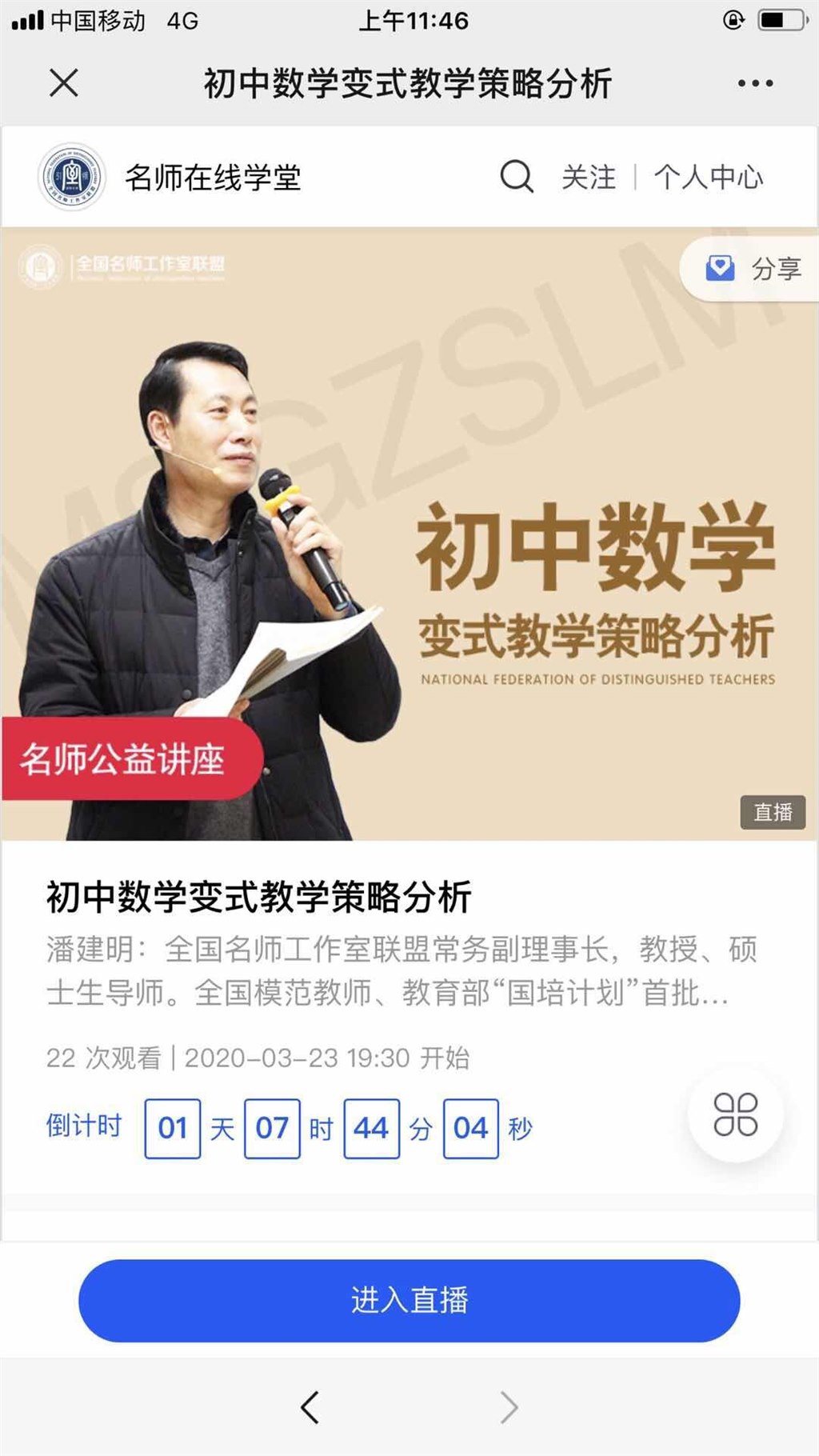Share this lecture with 分享 button
819x1456 pixels.
point(752,269)
